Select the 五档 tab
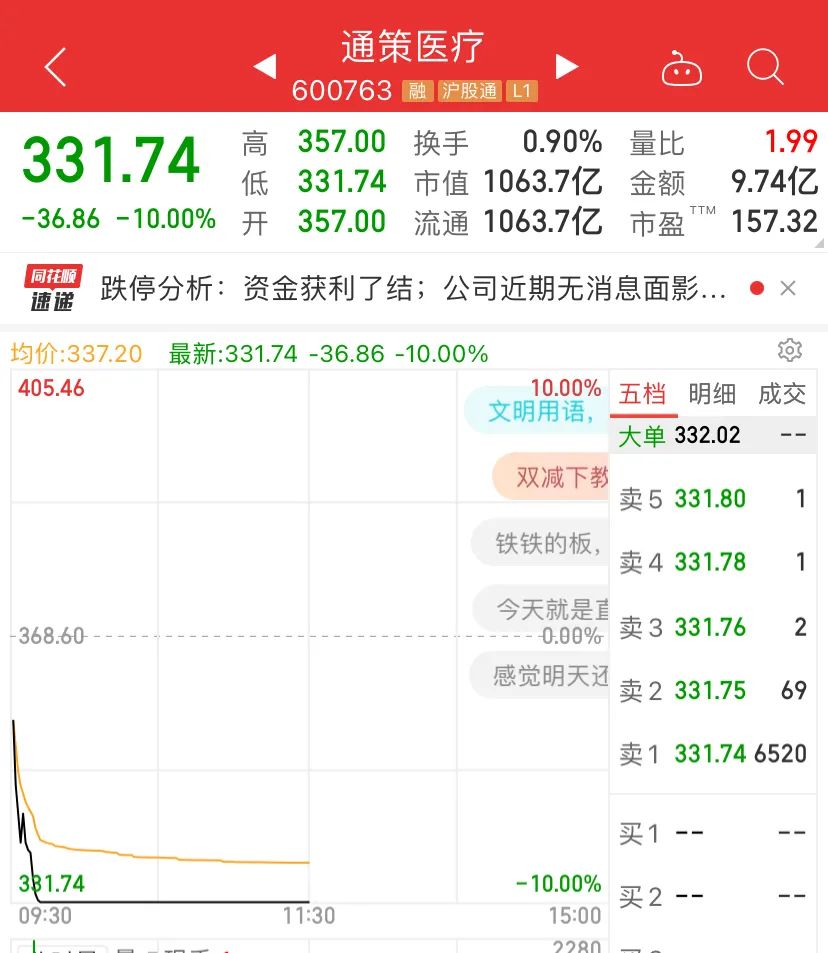828x953 pixels. click(642, 394)
